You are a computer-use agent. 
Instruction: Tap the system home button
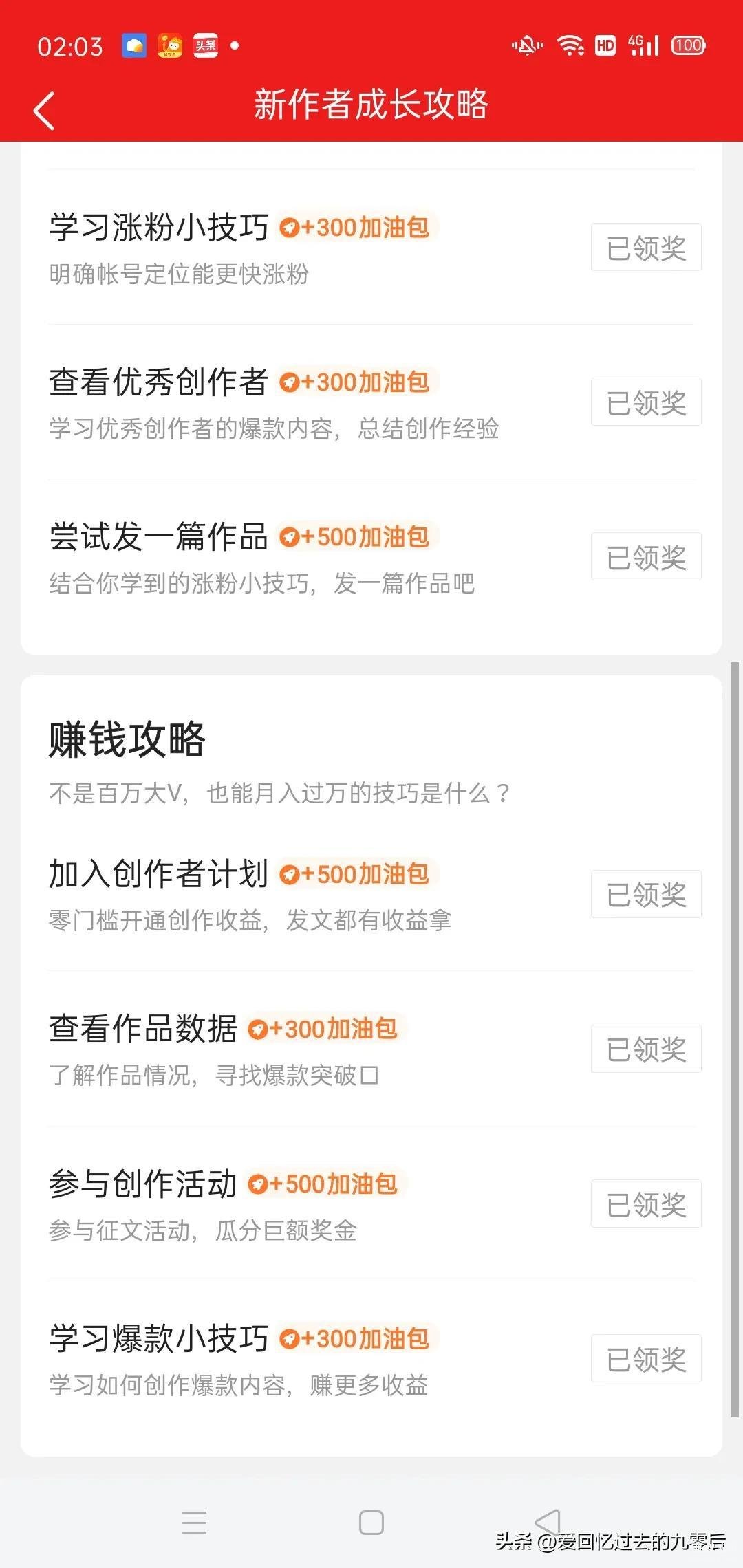371,1523
